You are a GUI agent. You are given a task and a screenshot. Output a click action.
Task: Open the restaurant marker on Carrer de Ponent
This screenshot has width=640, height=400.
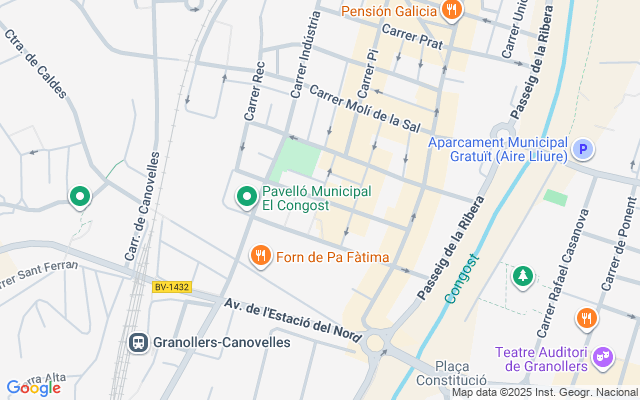[x=586, y=319]
